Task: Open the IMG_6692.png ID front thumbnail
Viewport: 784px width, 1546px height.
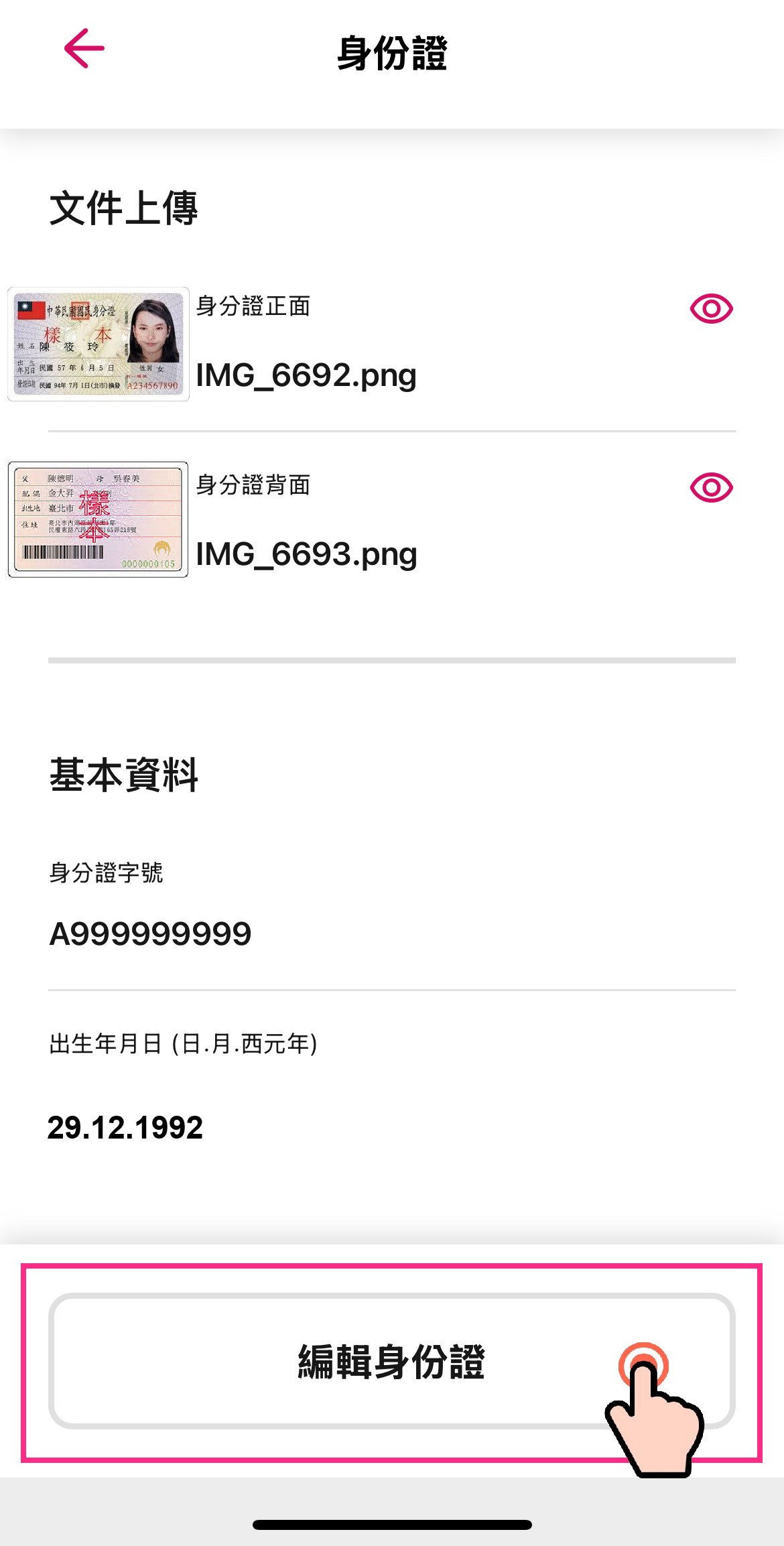Action: [99, 344]
